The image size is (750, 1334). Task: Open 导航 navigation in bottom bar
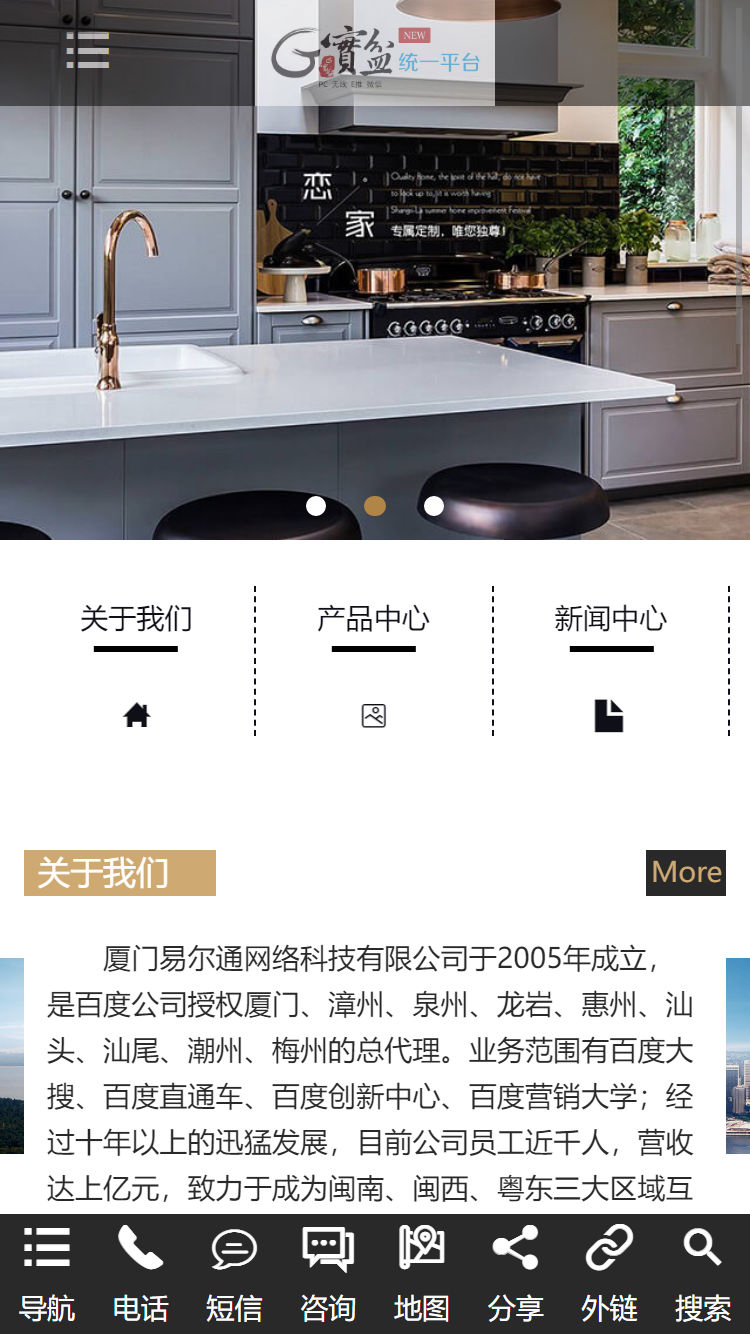pyautogui.click(x=47, y=1274)
